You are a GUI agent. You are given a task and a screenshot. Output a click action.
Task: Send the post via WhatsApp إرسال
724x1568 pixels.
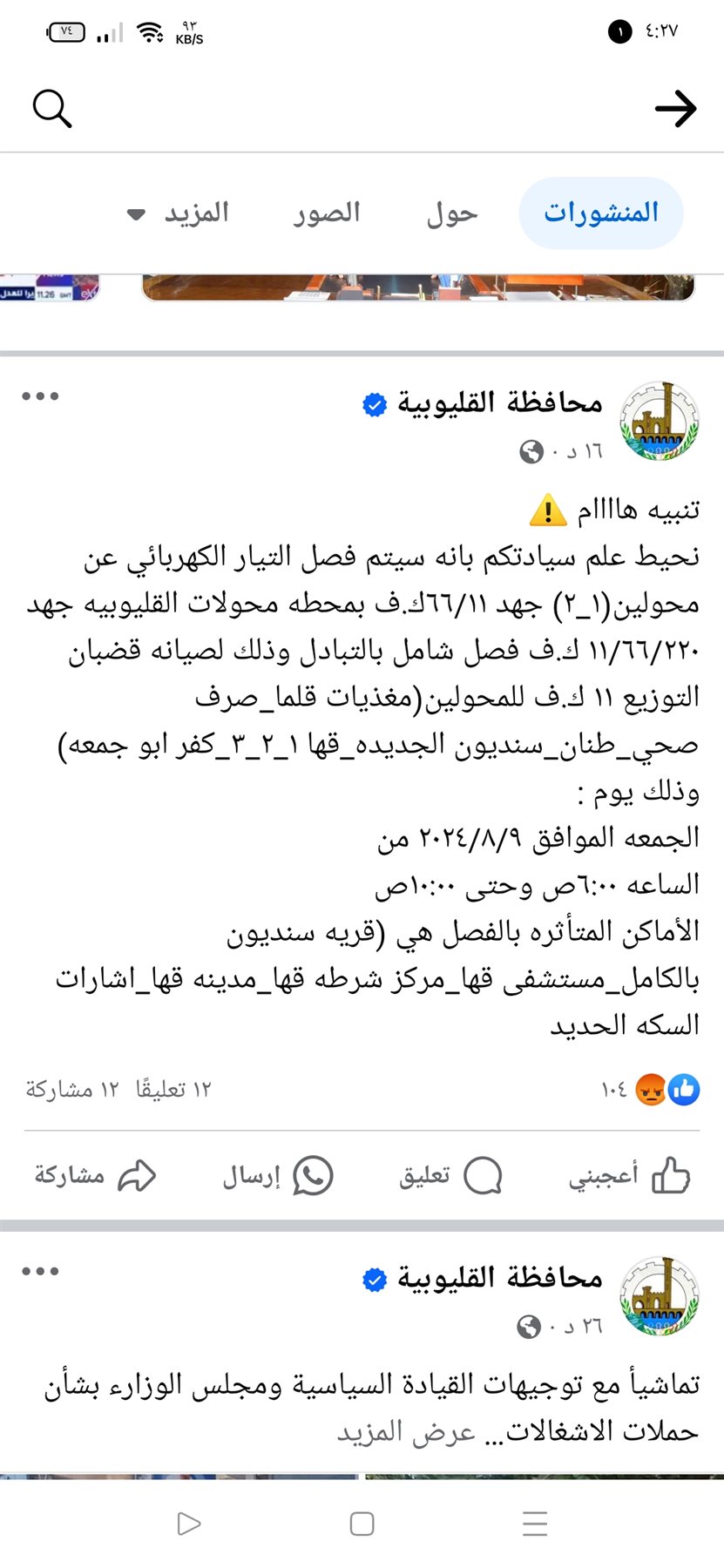pos(277,1176)
